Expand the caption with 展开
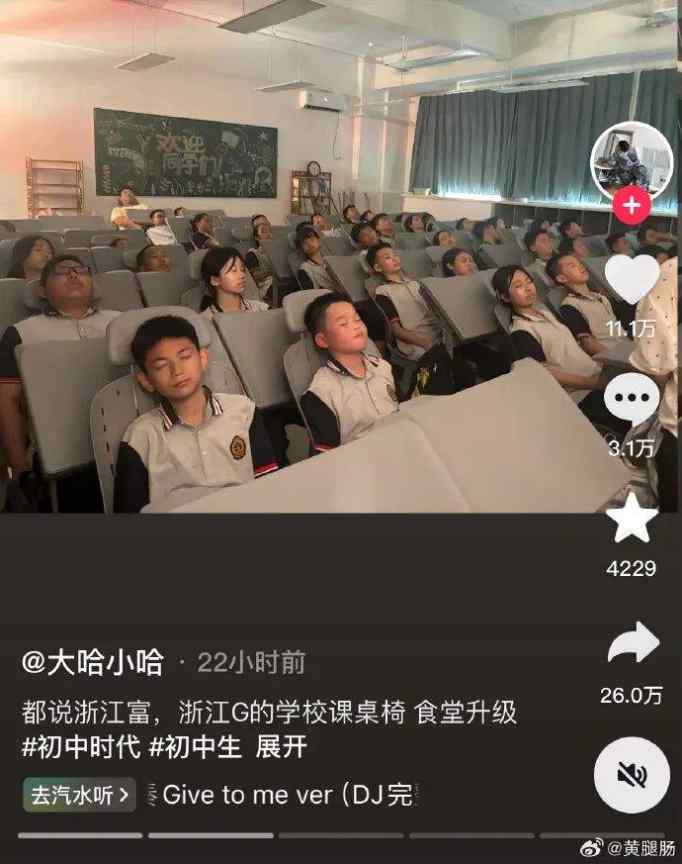The height and width of the screenshot is (864, 682). pyautogui.click(x=281, y=747)
